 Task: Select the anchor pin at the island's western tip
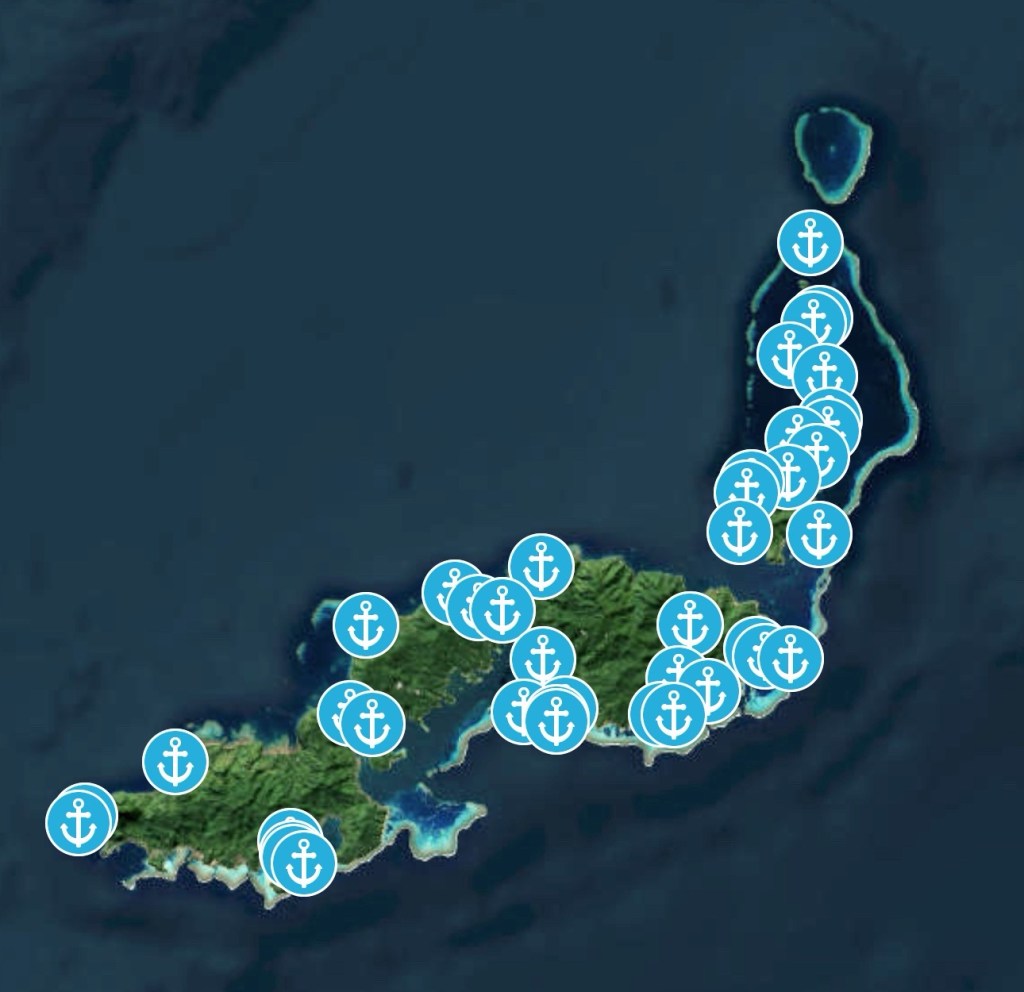click(78, 821)
